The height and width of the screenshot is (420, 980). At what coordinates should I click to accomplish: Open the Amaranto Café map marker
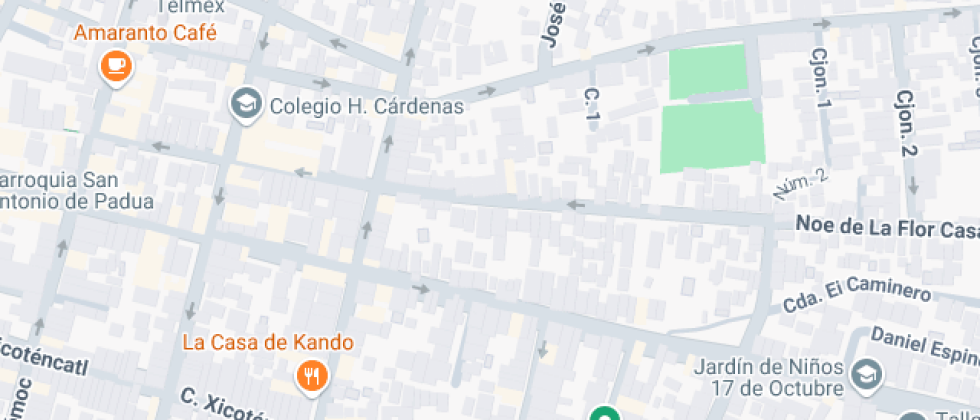[x=117, y=67]
